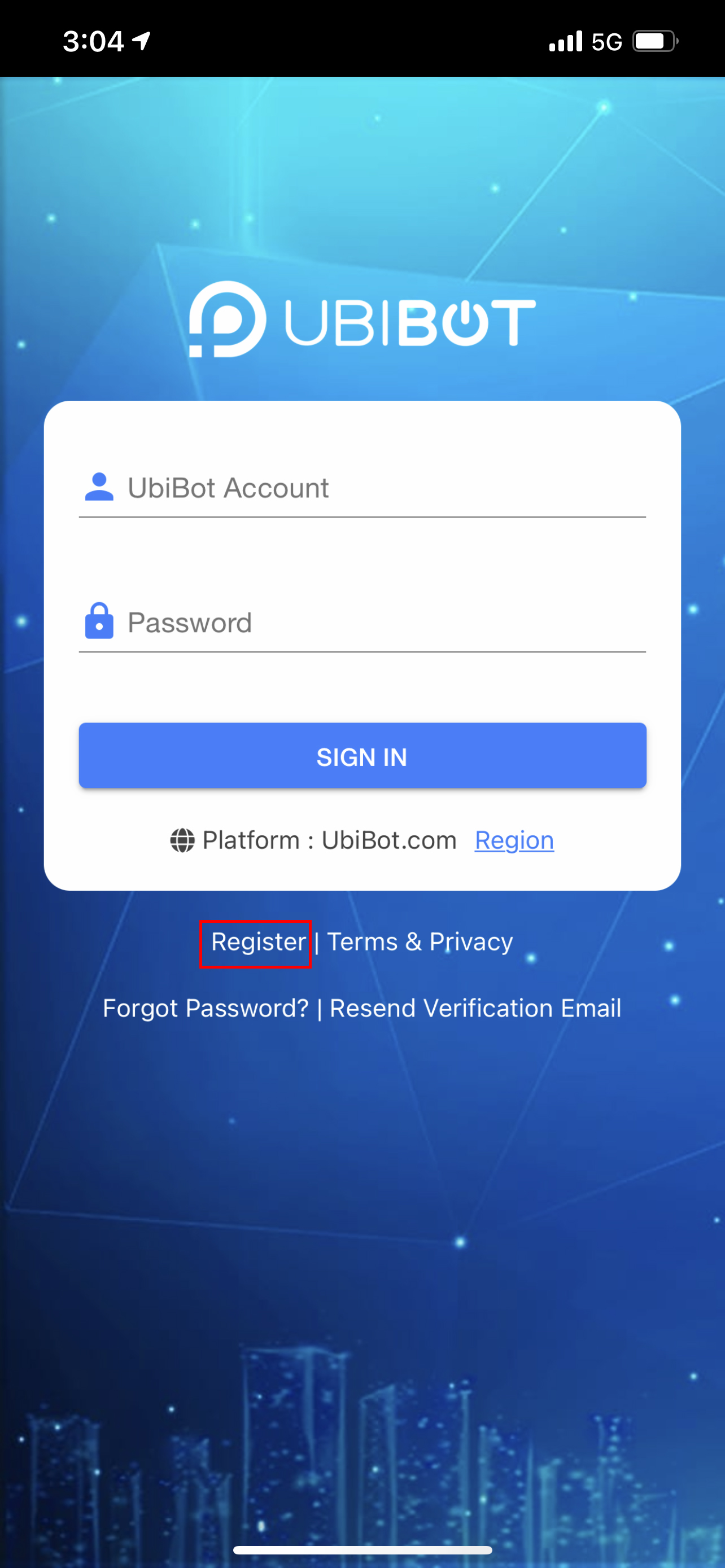Tap Forgot Password?
Screen dimensions: 725x1568
(205, 1009)
